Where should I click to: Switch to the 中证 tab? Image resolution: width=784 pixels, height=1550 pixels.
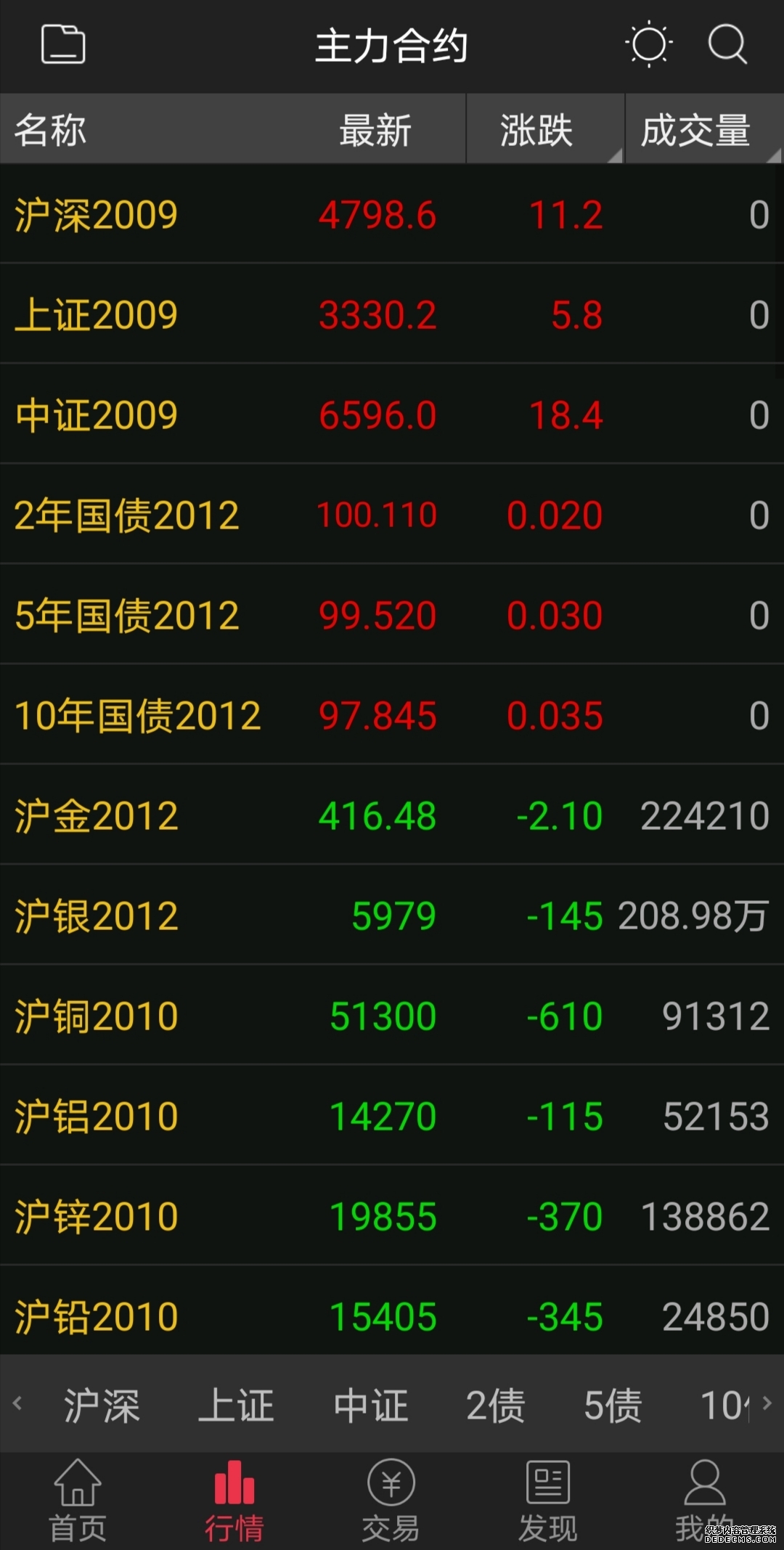pos(370,1405)
